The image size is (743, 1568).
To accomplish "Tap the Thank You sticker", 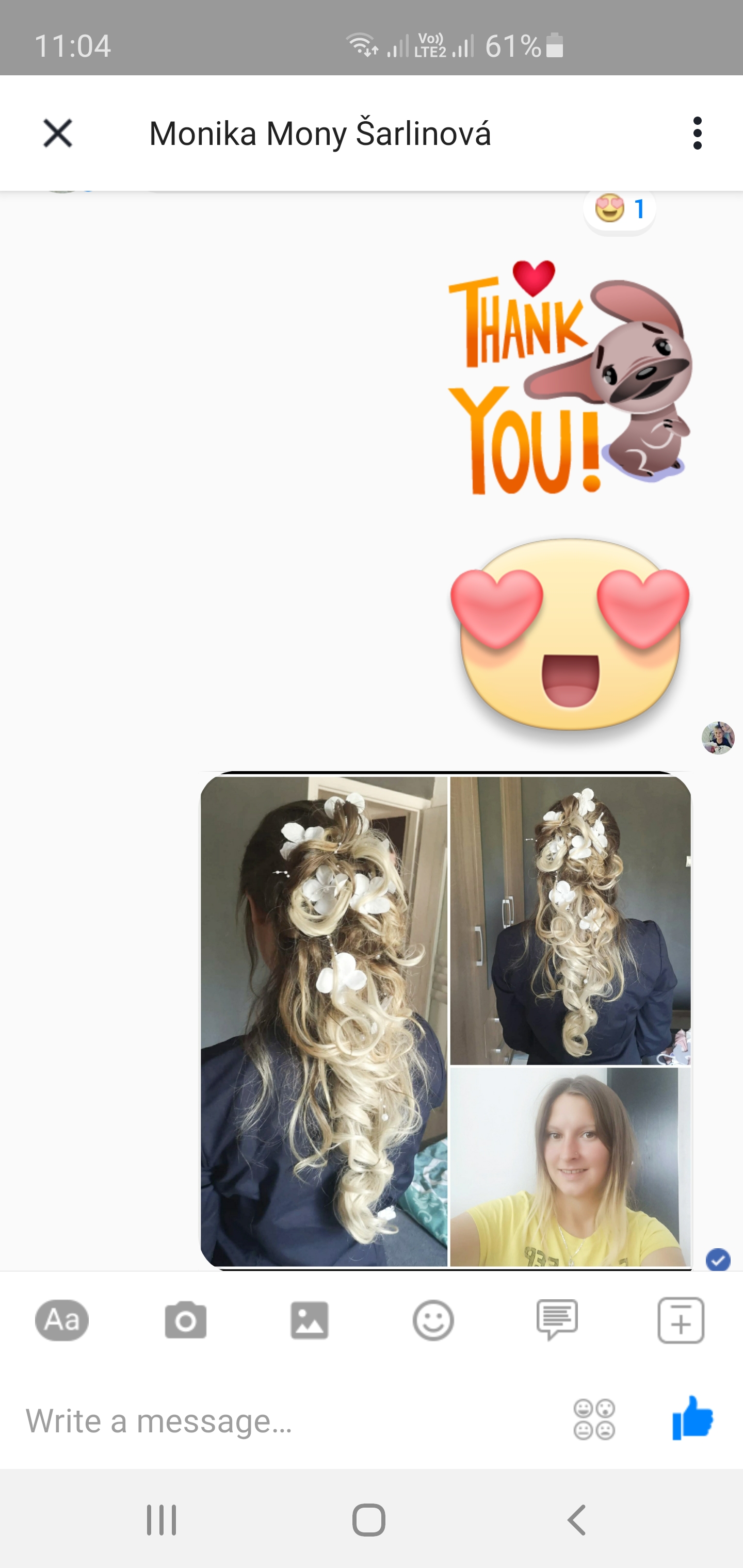I will [571, 378].
